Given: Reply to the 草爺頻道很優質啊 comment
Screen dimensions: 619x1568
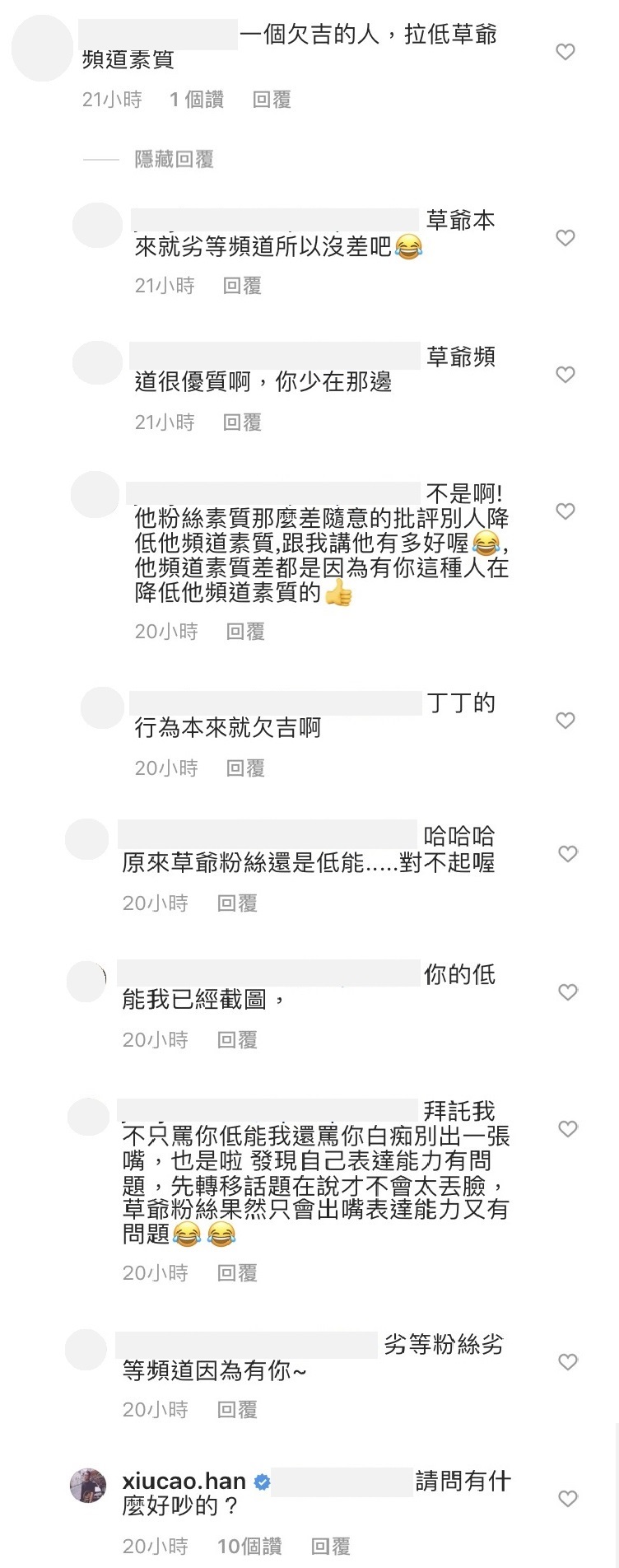Looking at the screenshot, I should click(242, 422).
